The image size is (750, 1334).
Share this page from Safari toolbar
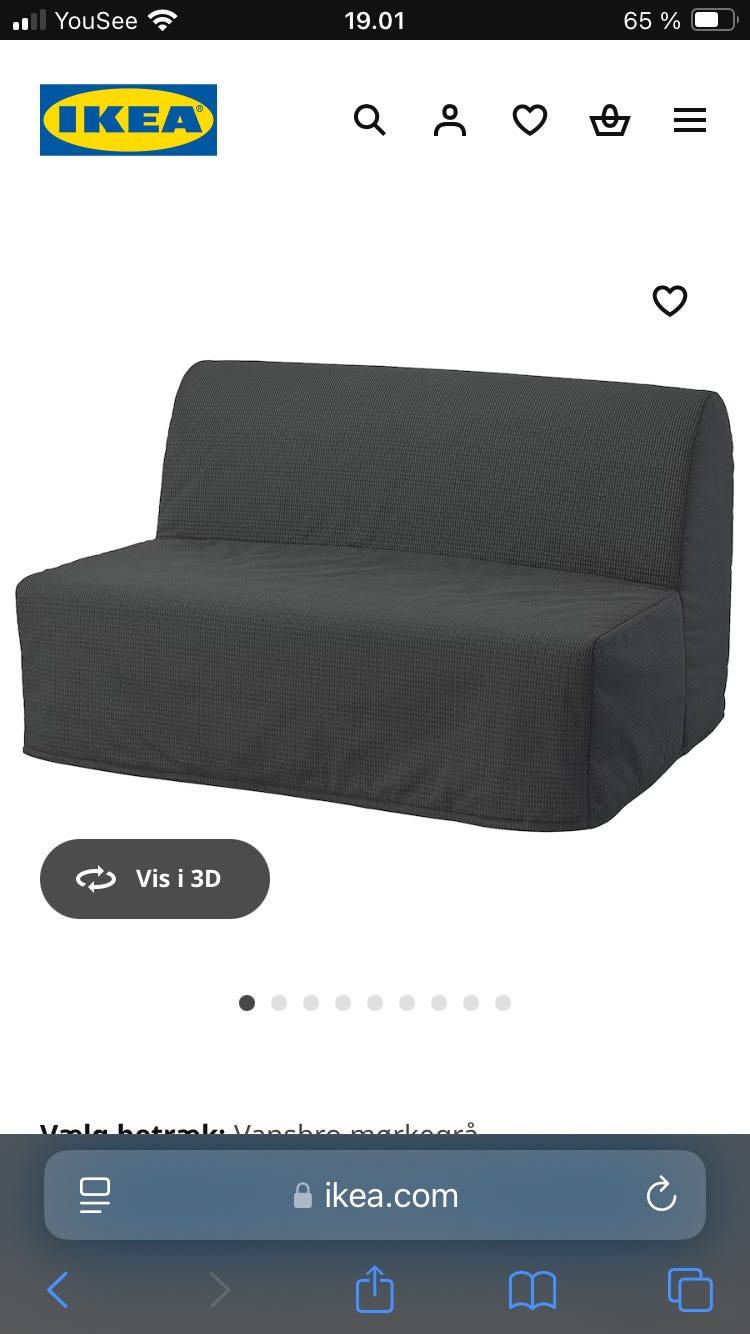[375, 1290]
